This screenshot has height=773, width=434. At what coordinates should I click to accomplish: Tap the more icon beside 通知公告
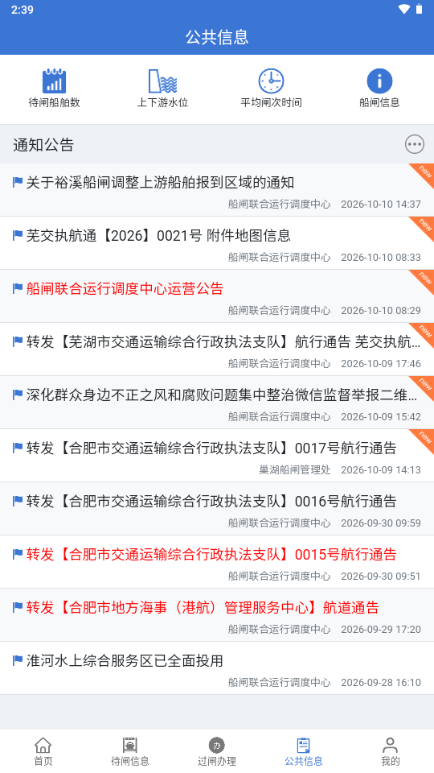tap(414, 144)
